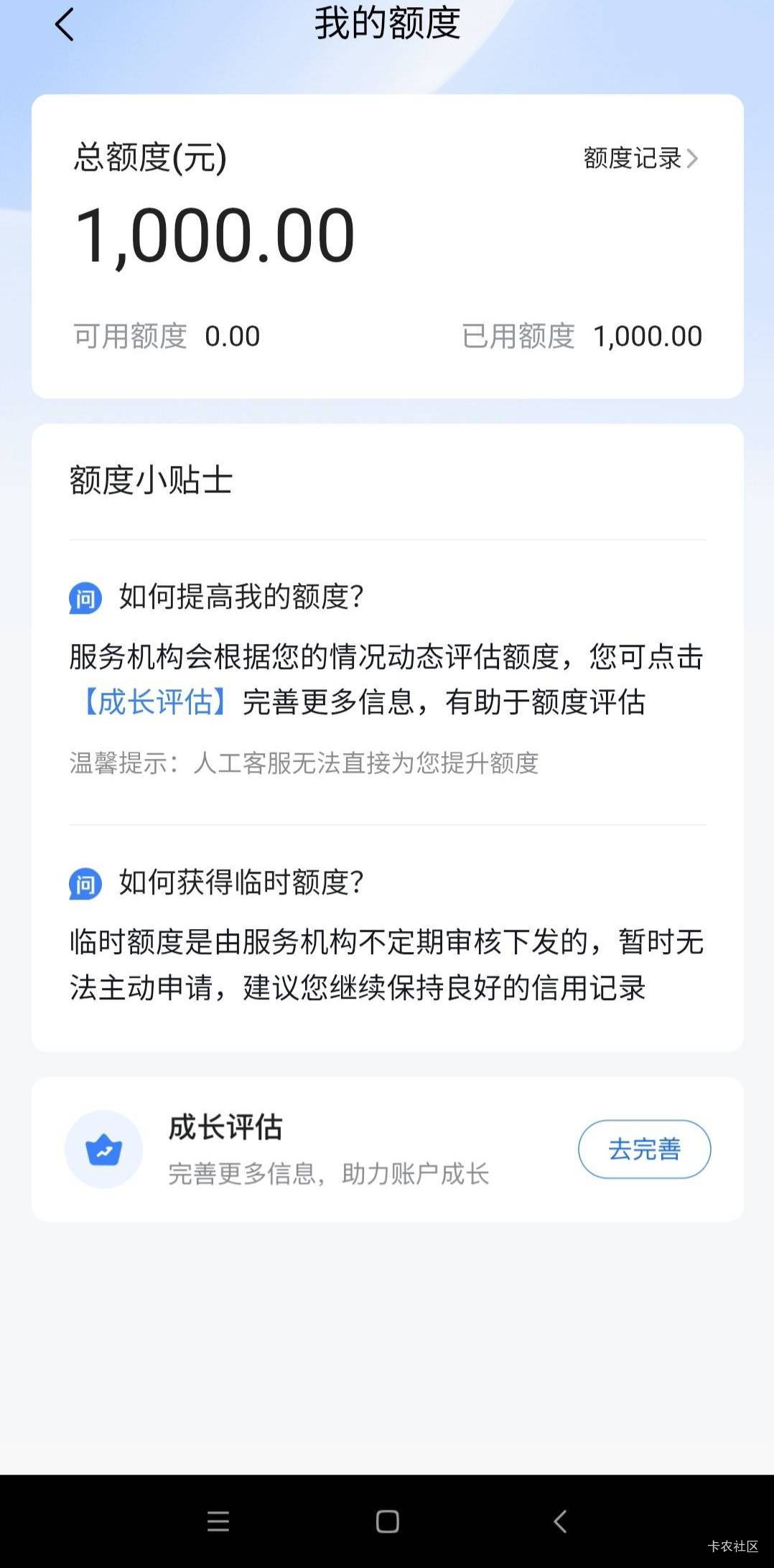774x1568 pixels.
Task: Go back using the top-left arrow
Action: (x=65, y=25)
